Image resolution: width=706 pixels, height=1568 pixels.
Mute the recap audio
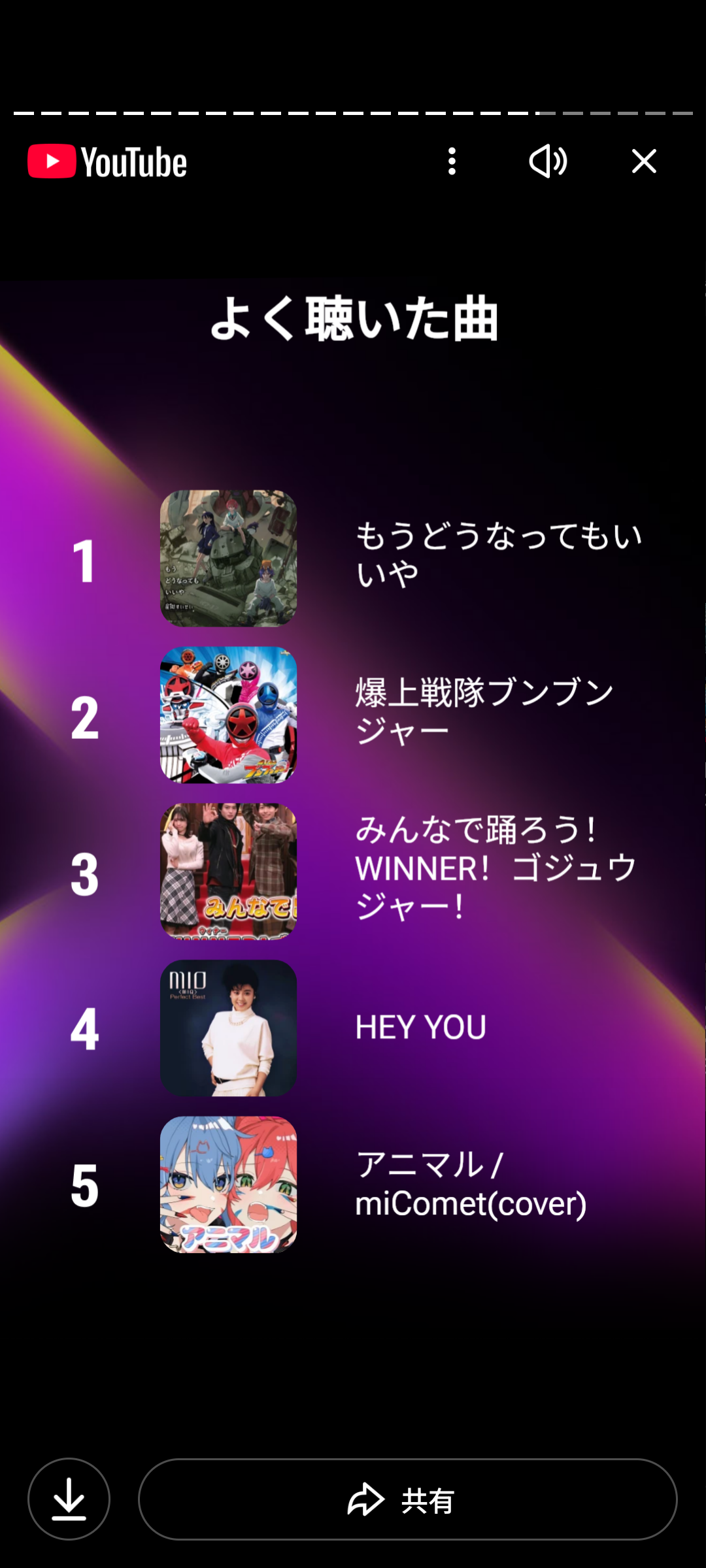pos(548,161)
